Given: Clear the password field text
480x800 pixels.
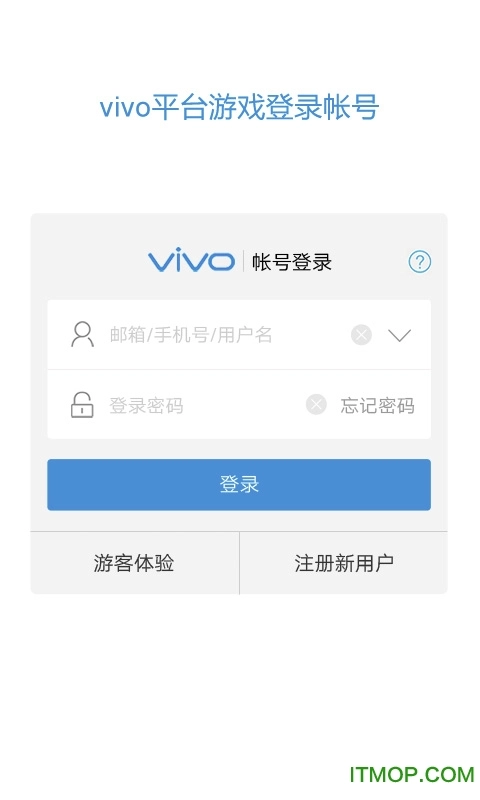Looking at the screenshot, I should [316, 405].
